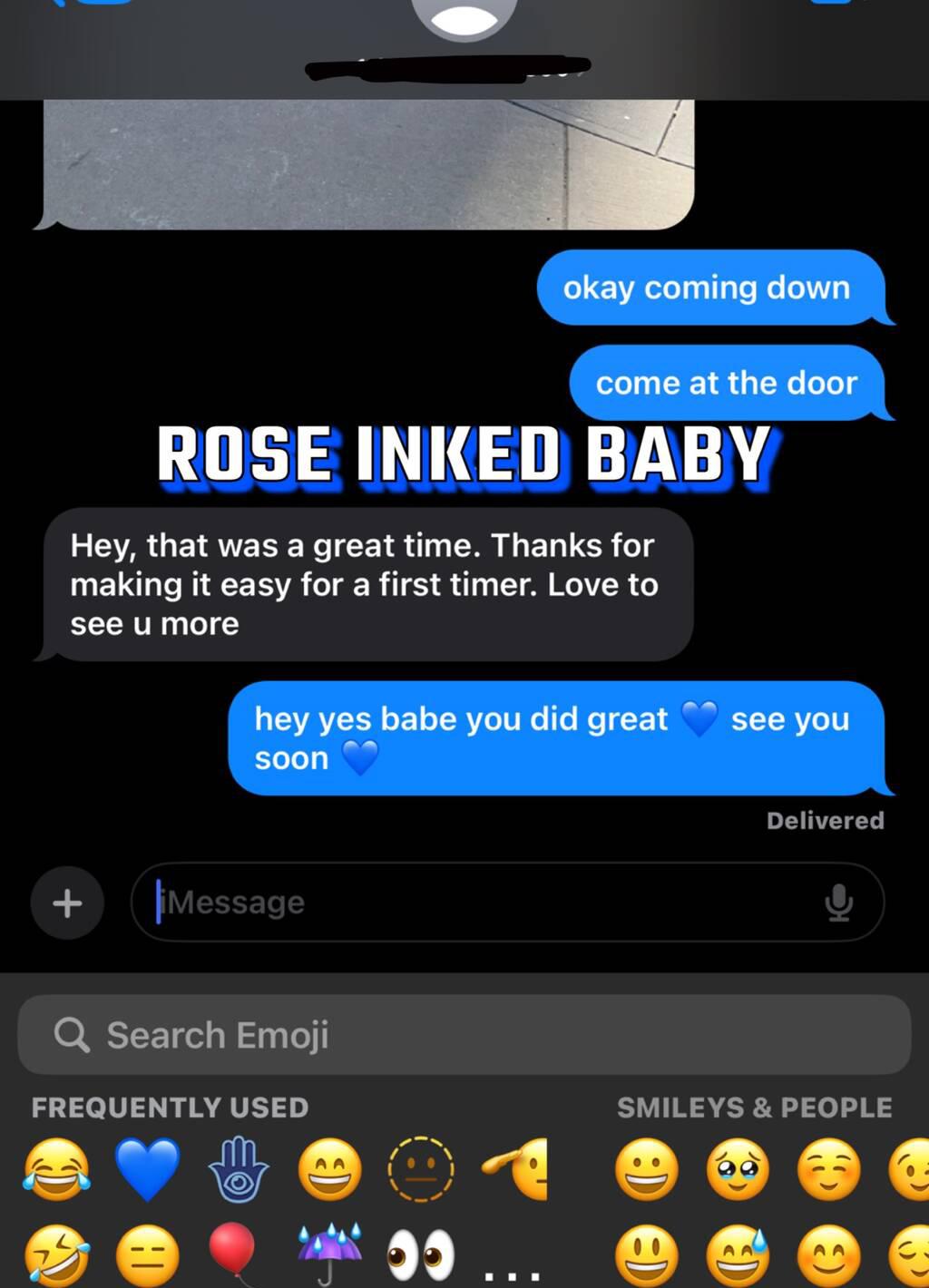The height and width of the screenshot is (1288, 929).
Task: Add the pleading teary-eyed face emoji
Action: click(x=738, y=1170)
